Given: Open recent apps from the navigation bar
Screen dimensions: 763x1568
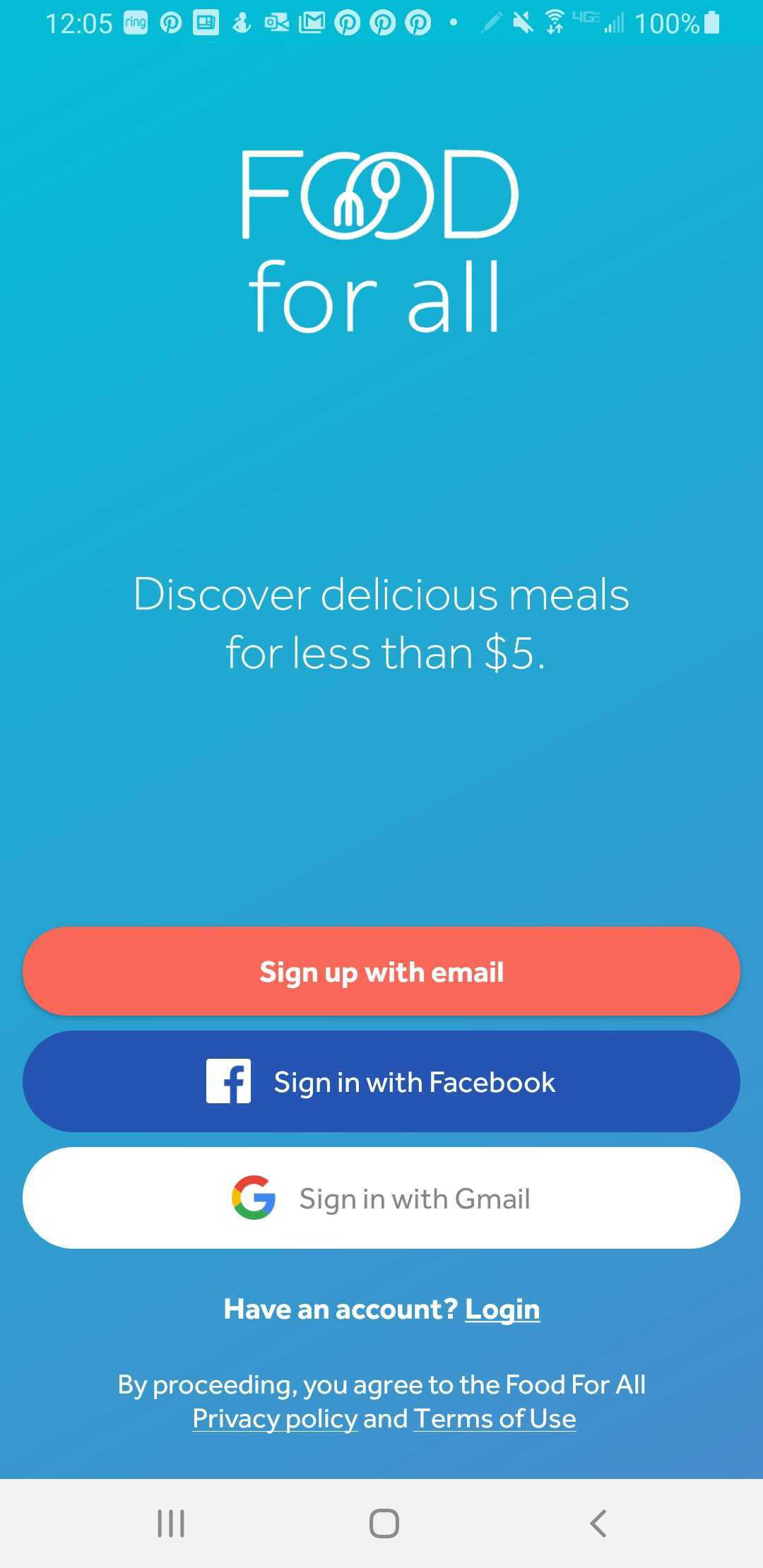Looking at the screenshot, I should [171, 1524].
